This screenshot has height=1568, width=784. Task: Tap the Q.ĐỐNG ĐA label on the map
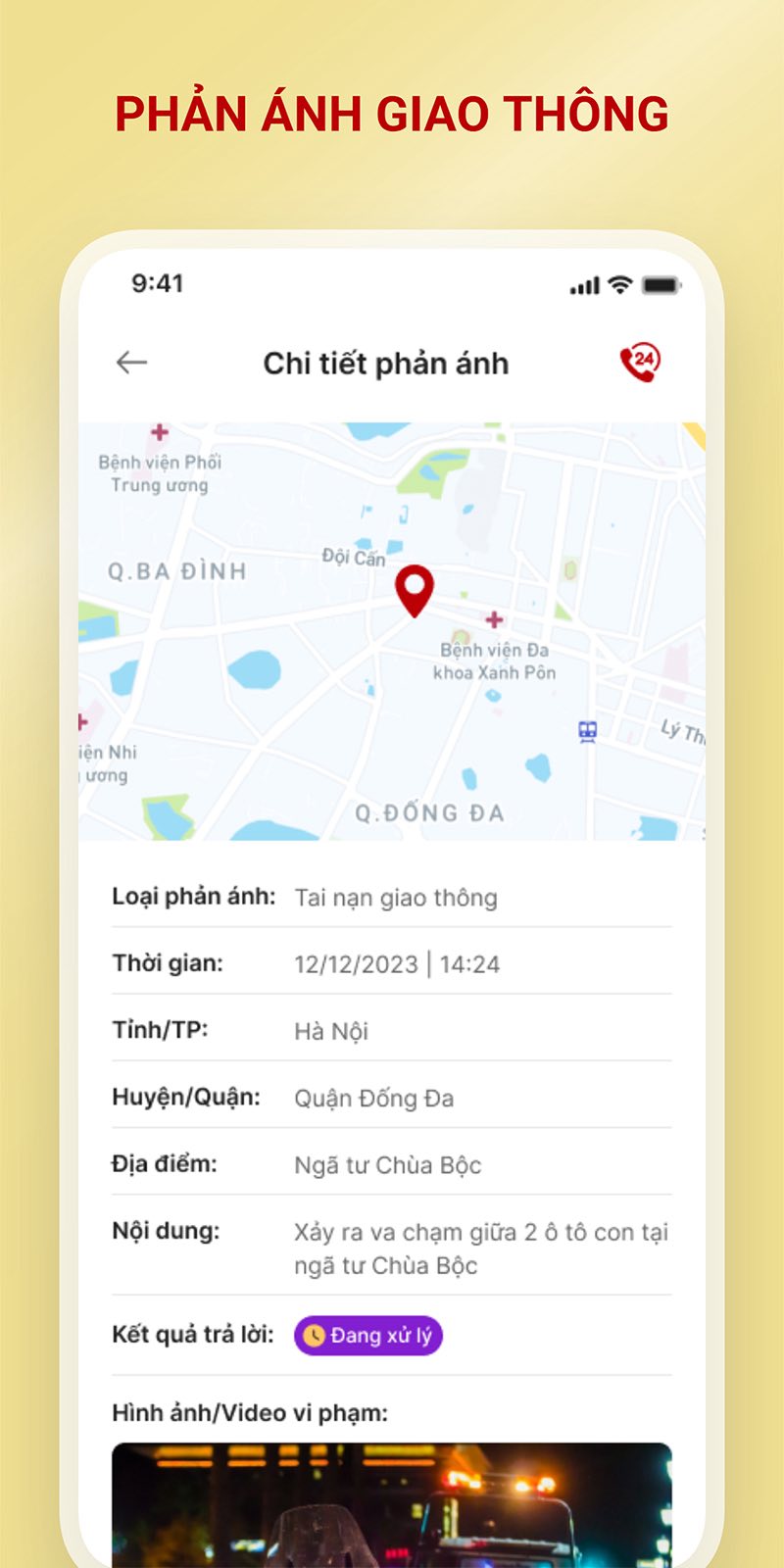pos(429,812)
